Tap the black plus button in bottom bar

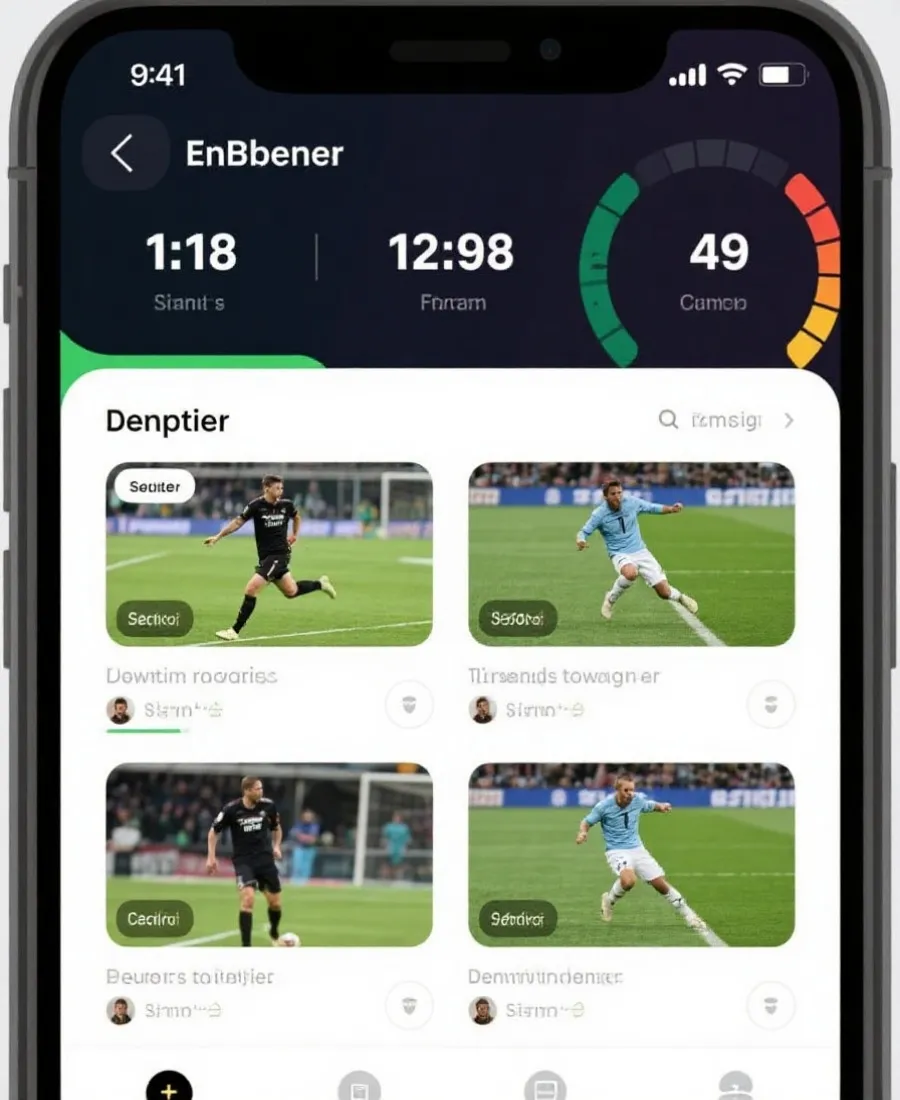(169, 1088)
